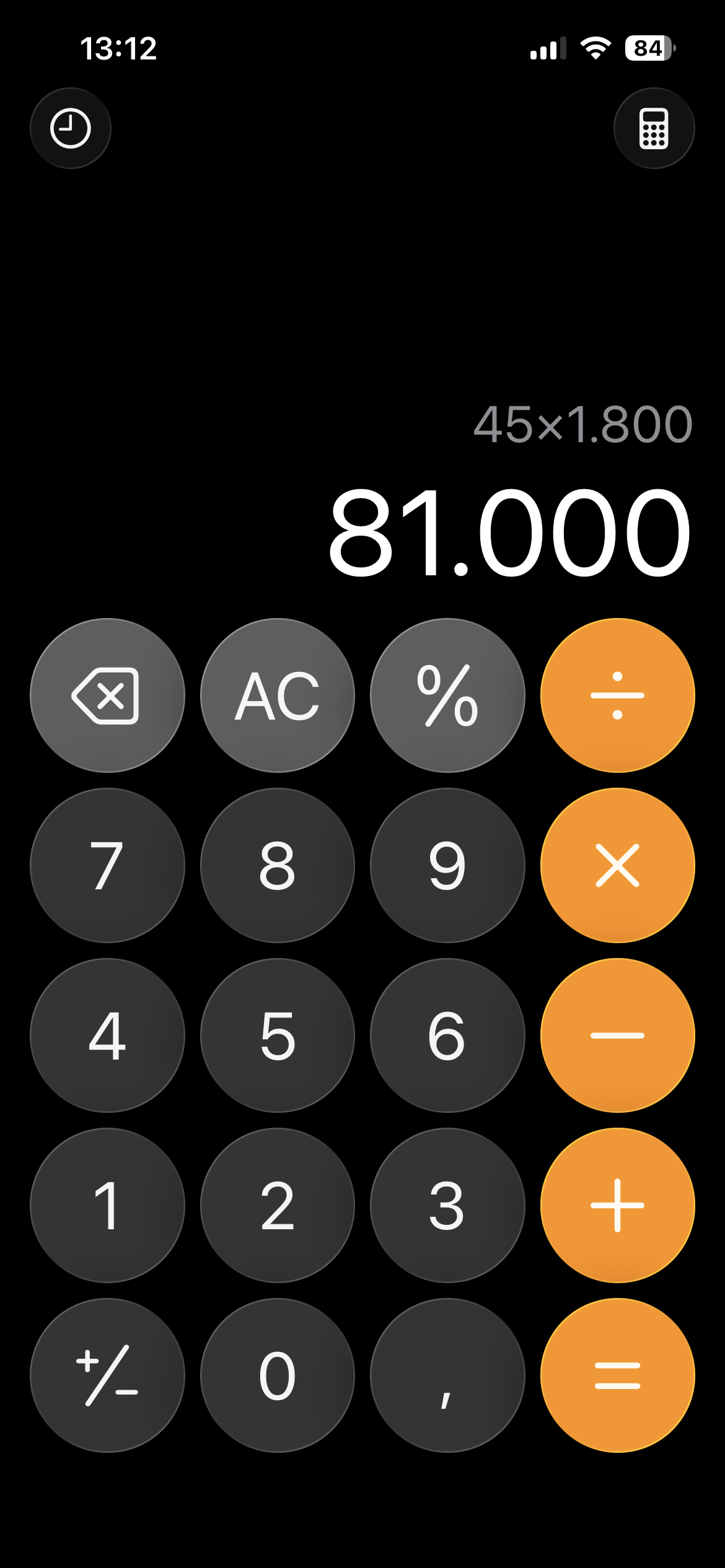Enter digit 0
Viewport: 725px width, 1568px height.
277,1375
